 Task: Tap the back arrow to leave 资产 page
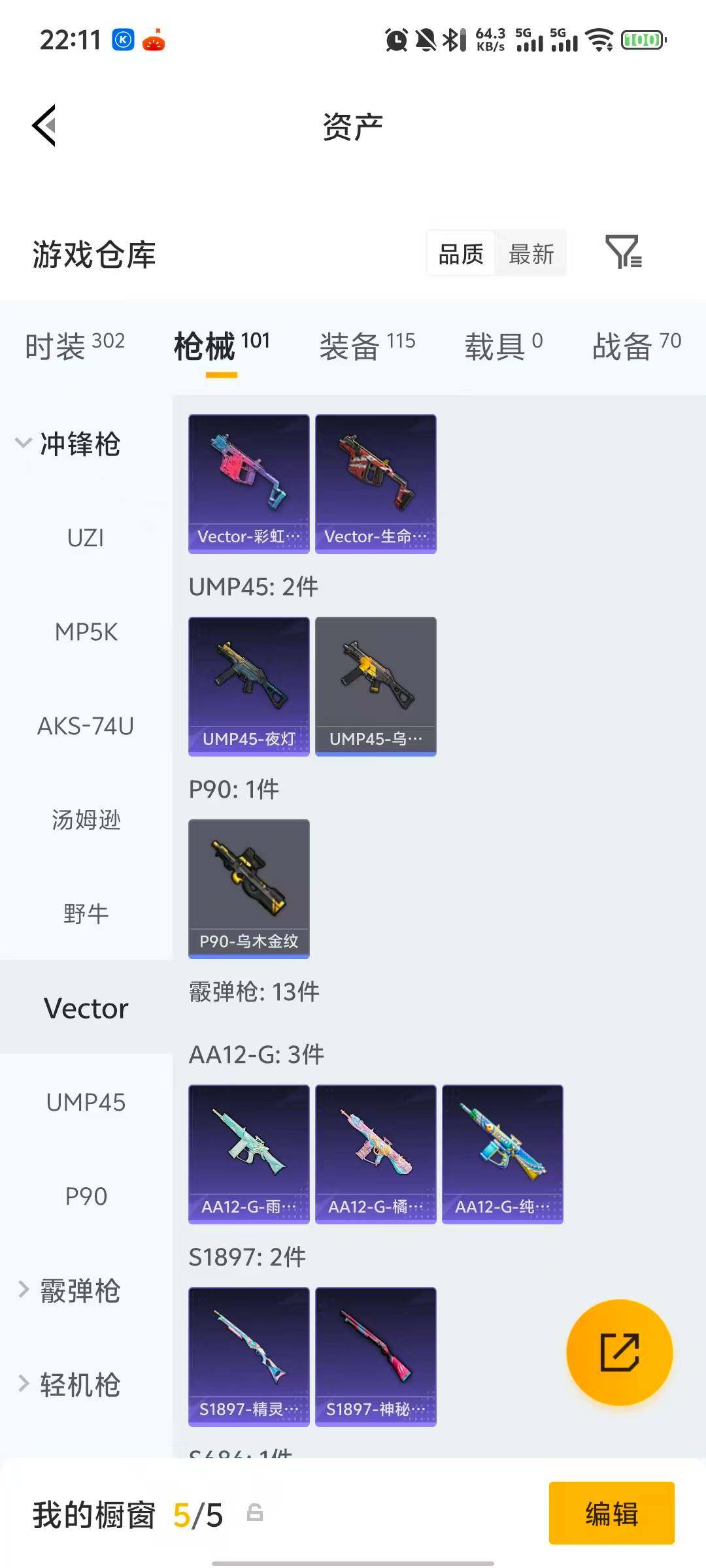[44, 125]
